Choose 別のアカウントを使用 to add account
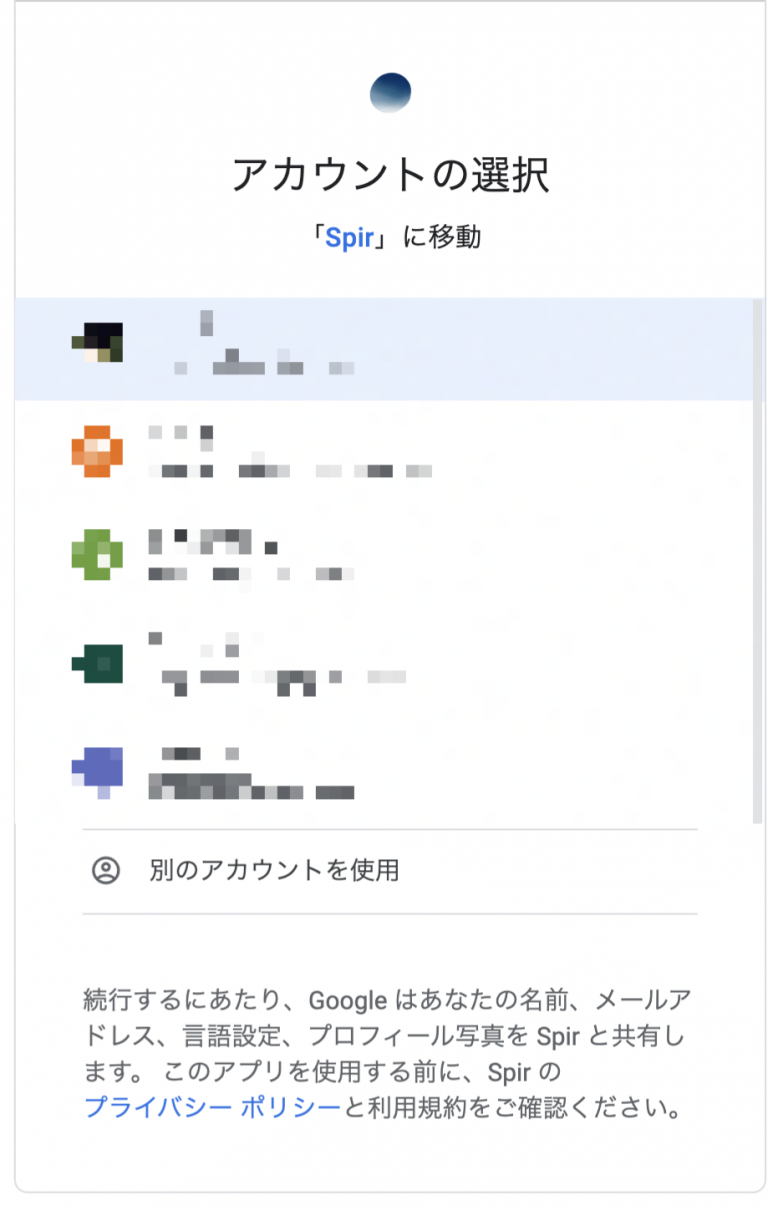The height and width of the screenshot is (1211, 768). (270, 871)
